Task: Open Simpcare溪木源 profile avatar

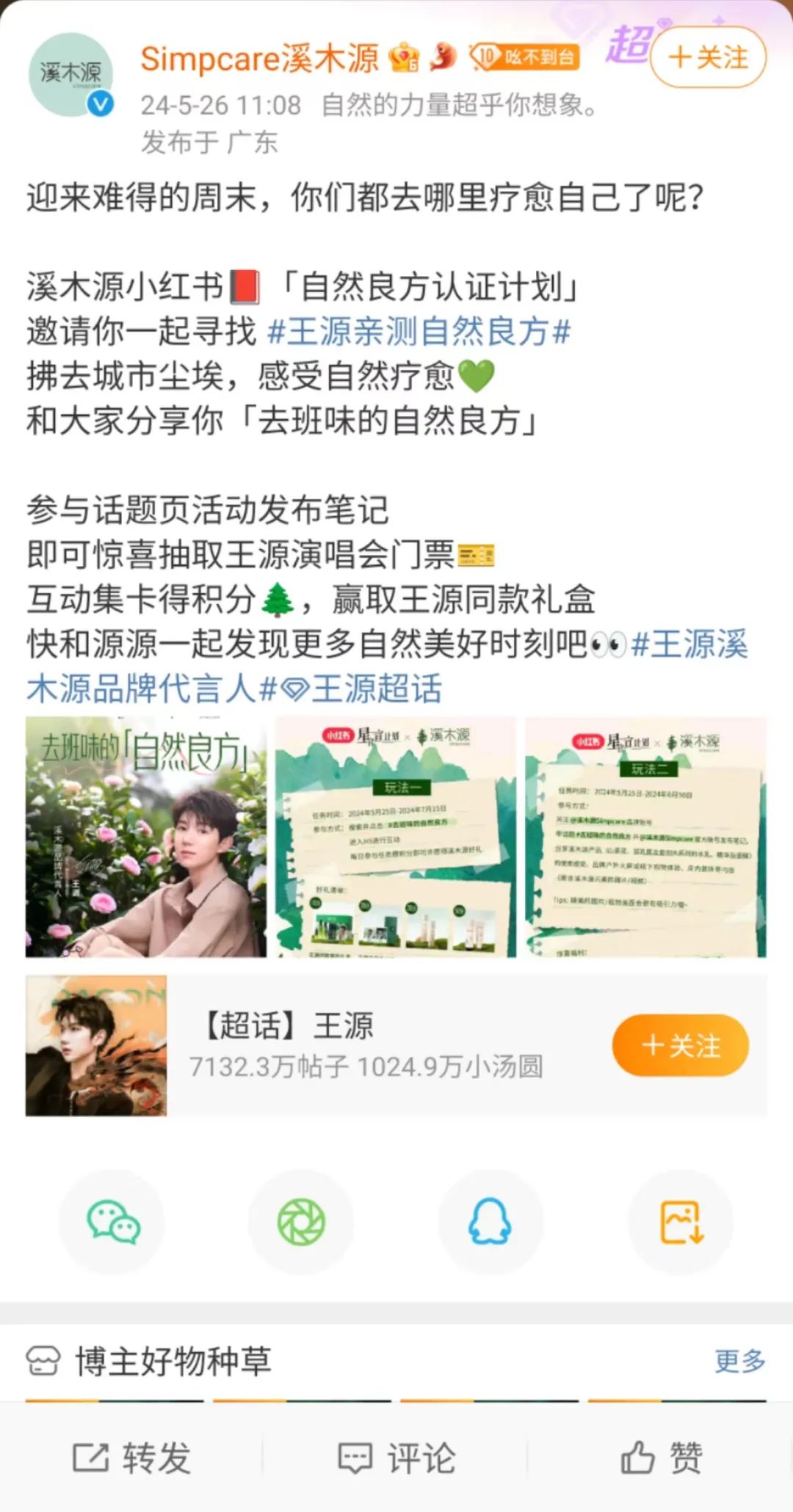Action: click(x=70, y=74)
